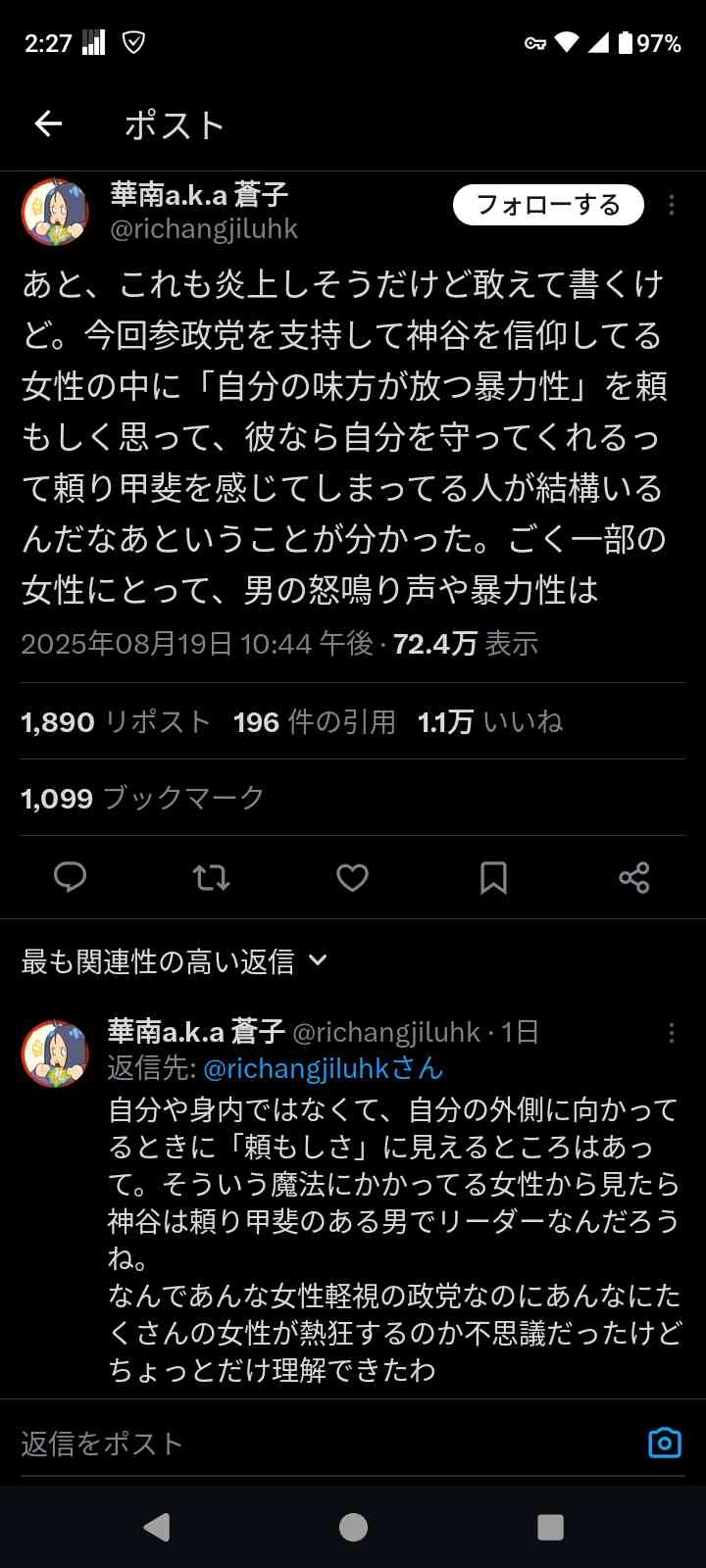
Task: Tap the system home button
Action: (x=353, y=1527)
